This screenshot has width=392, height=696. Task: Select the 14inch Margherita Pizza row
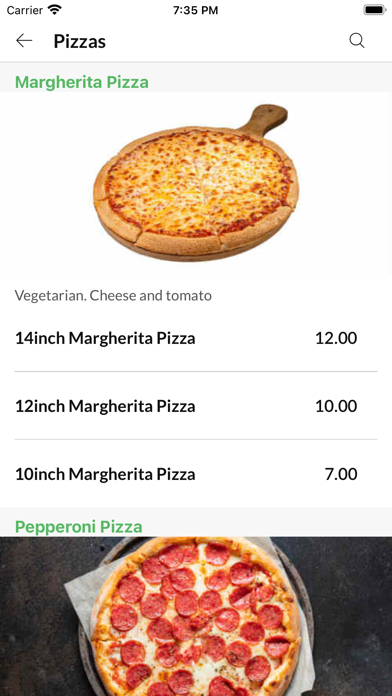click(196, 338)
